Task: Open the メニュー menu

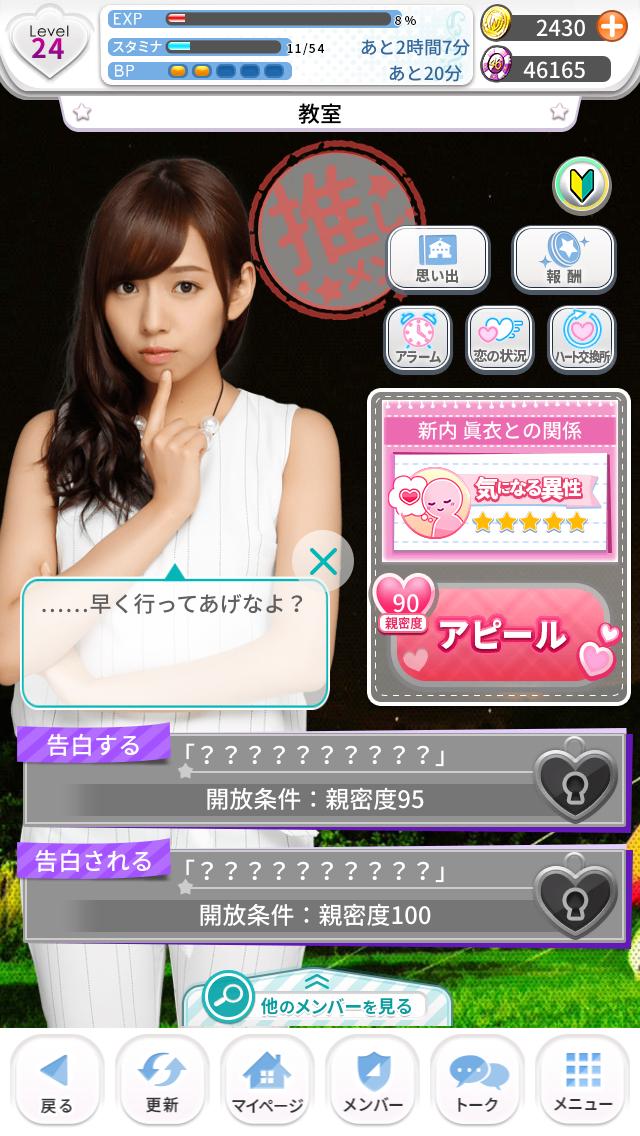Action: click(x=583, y=1080)
